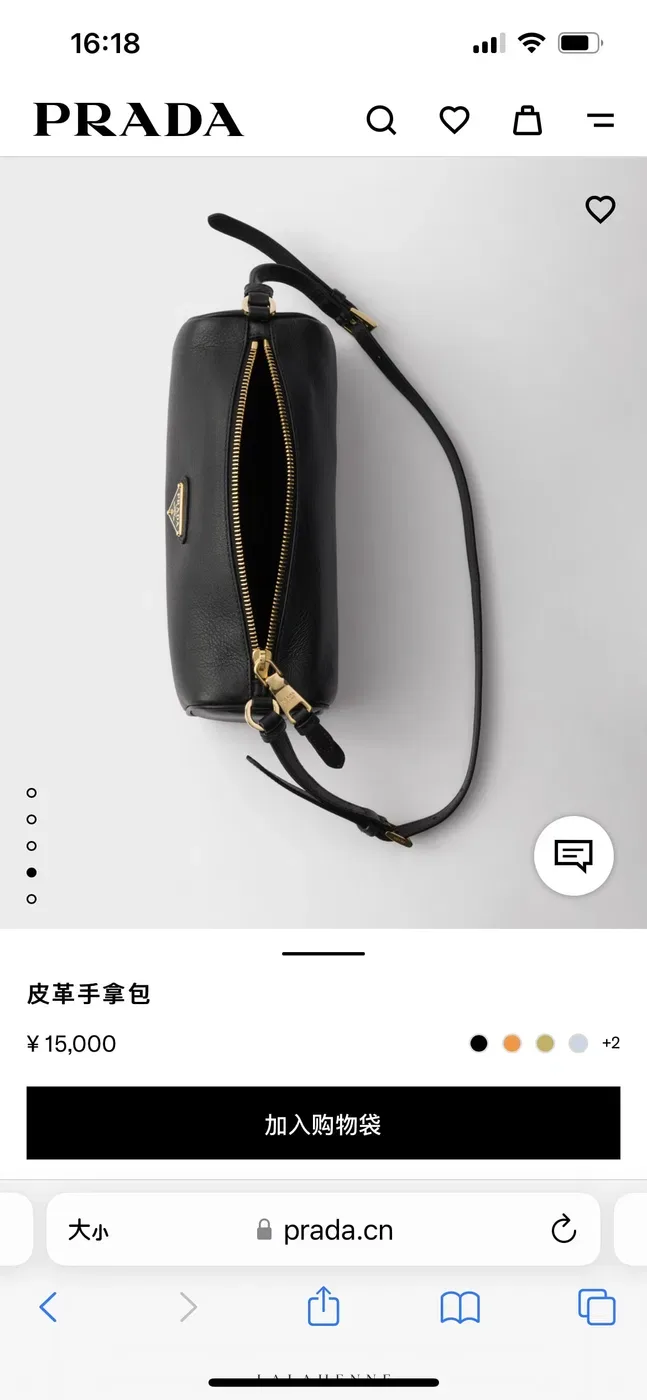Go back in Safari
The width and height of the screenshot is (647, 1400).
(47, 1307)
